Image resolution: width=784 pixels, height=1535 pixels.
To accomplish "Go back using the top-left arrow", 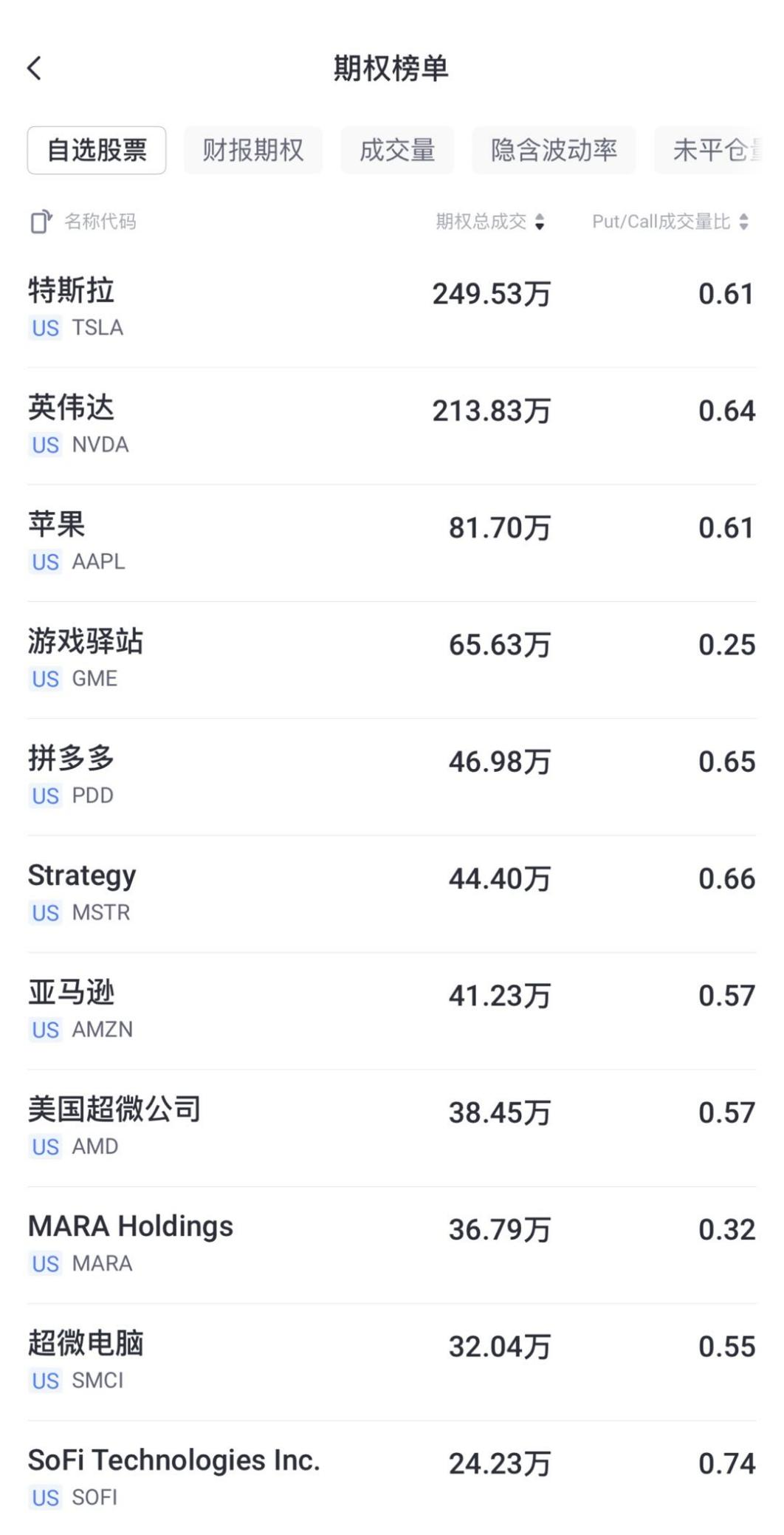I will tap(35, 68).
